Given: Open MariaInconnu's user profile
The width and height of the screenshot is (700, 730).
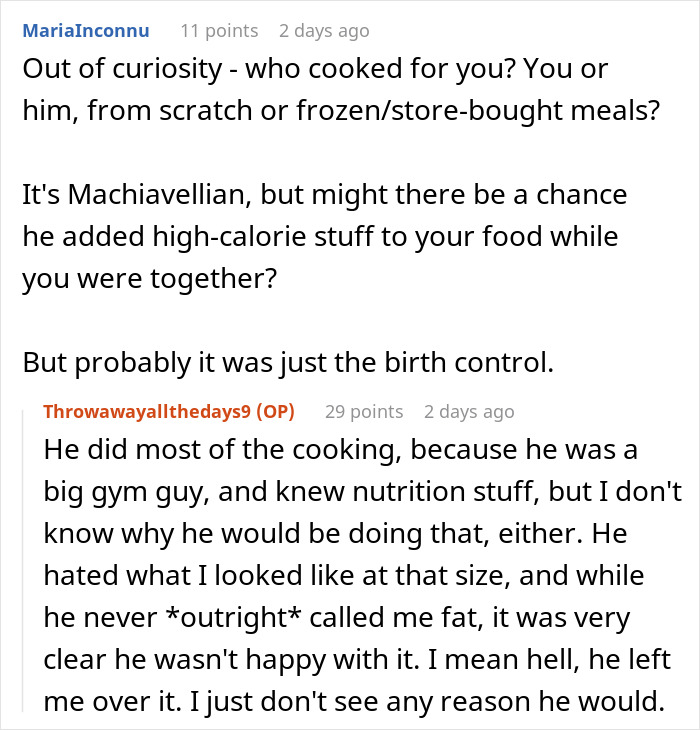Looking at the screenshot, I should click(x=86, y=31).
